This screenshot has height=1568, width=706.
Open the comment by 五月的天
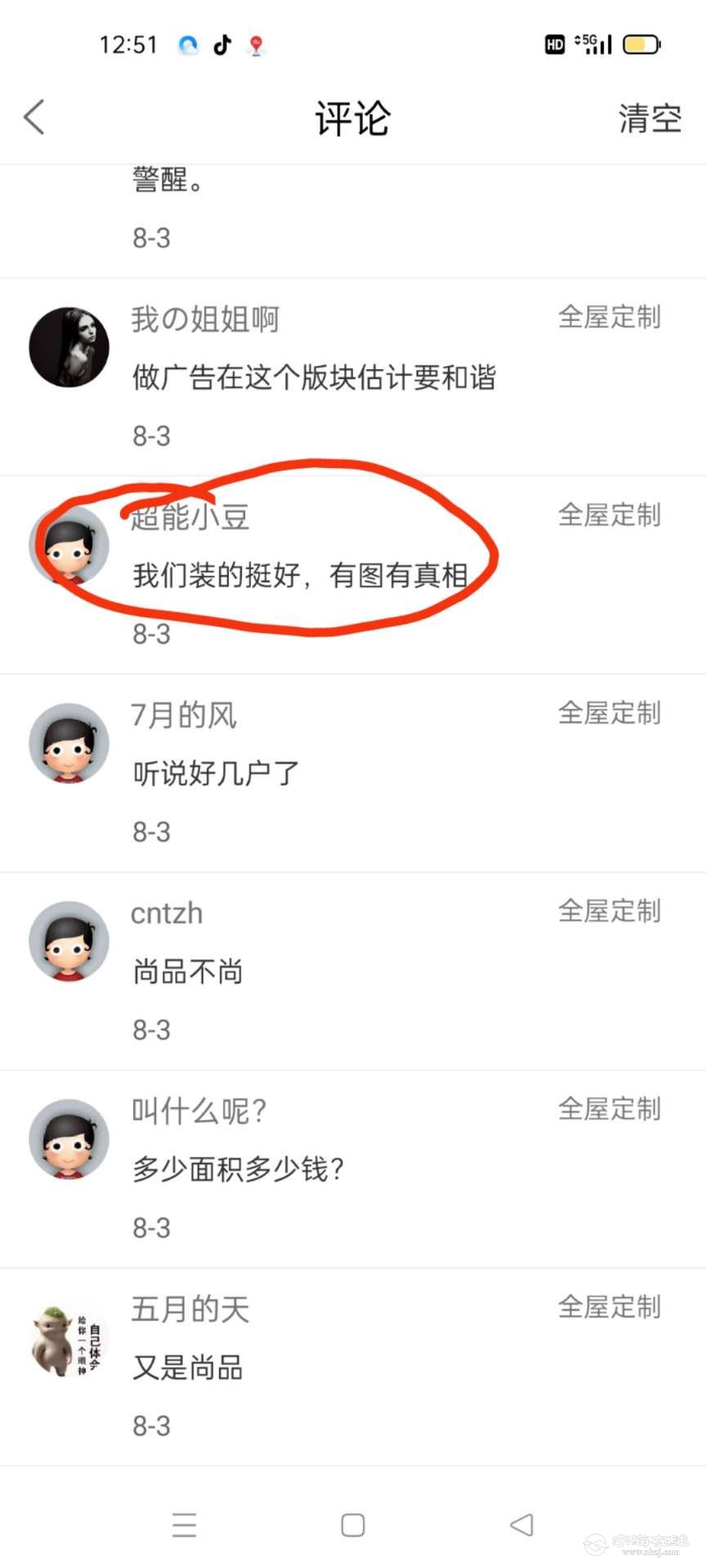tap(188, 1367)
